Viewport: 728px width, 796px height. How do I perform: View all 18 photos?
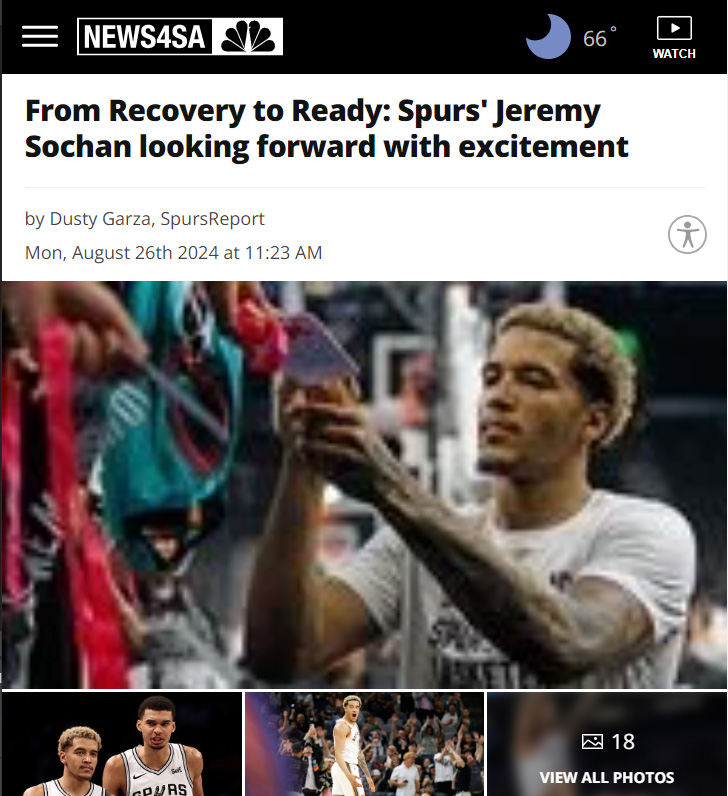pyautogui.click(x=607, y=757)
